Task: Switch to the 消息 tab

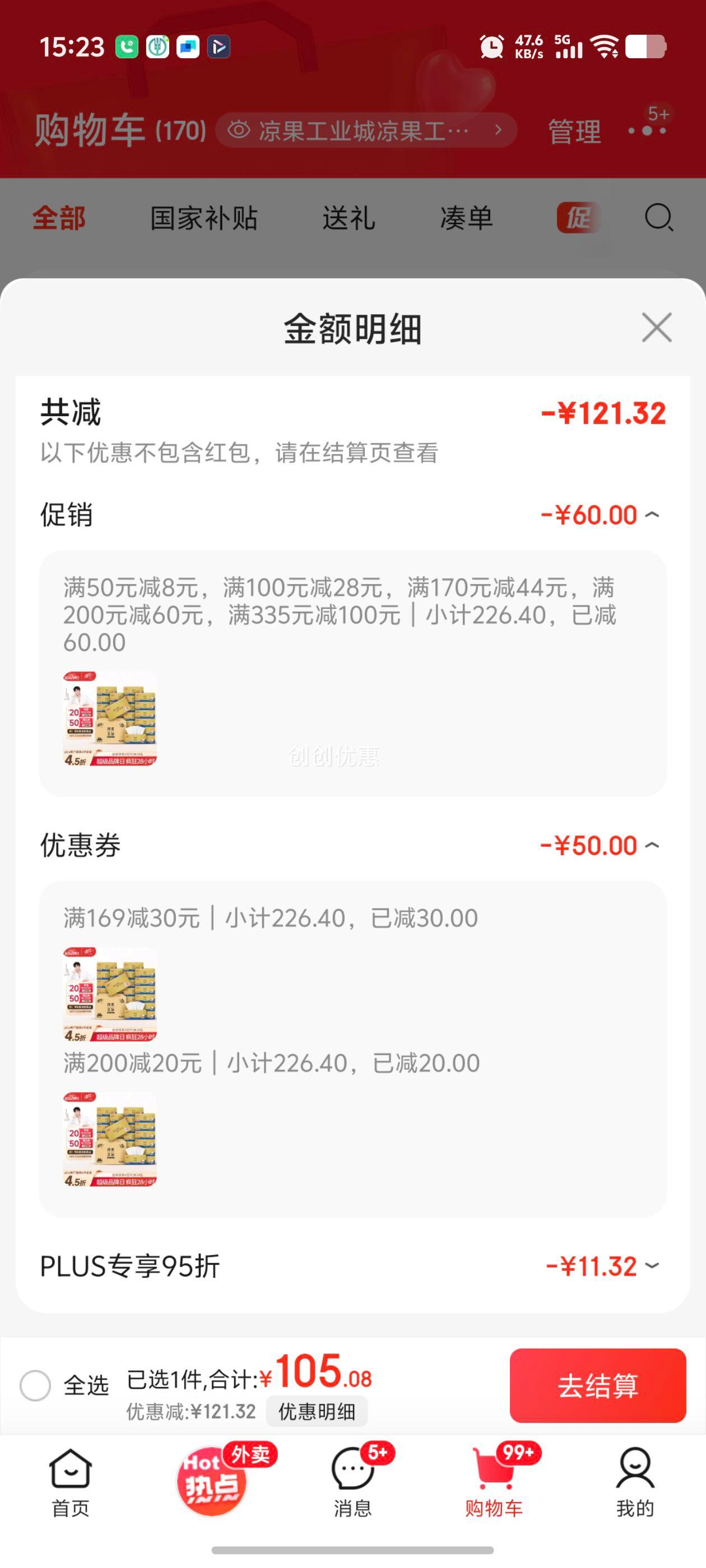Action: (x=352, y=1482)
